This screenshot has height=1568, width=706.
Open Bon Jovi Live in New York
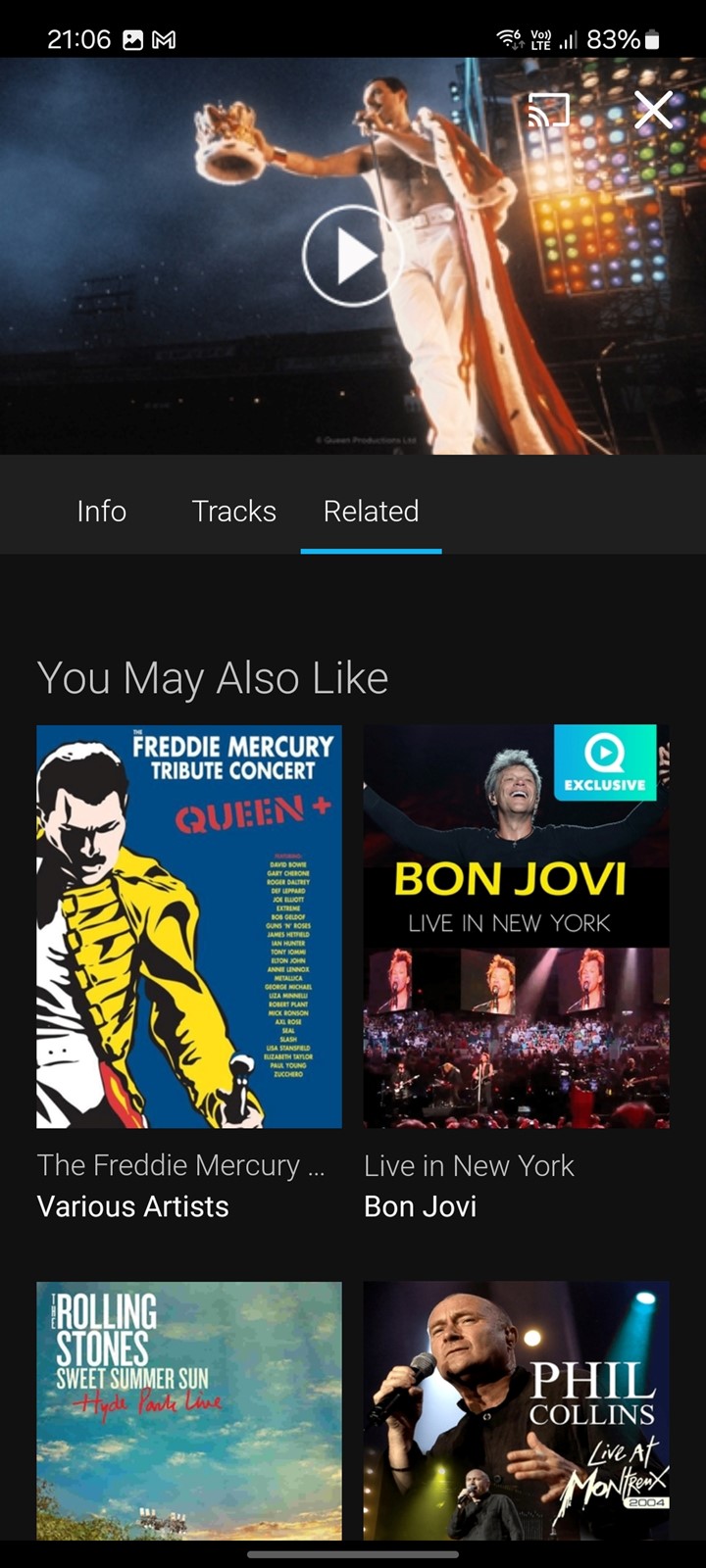coord(517,926)
